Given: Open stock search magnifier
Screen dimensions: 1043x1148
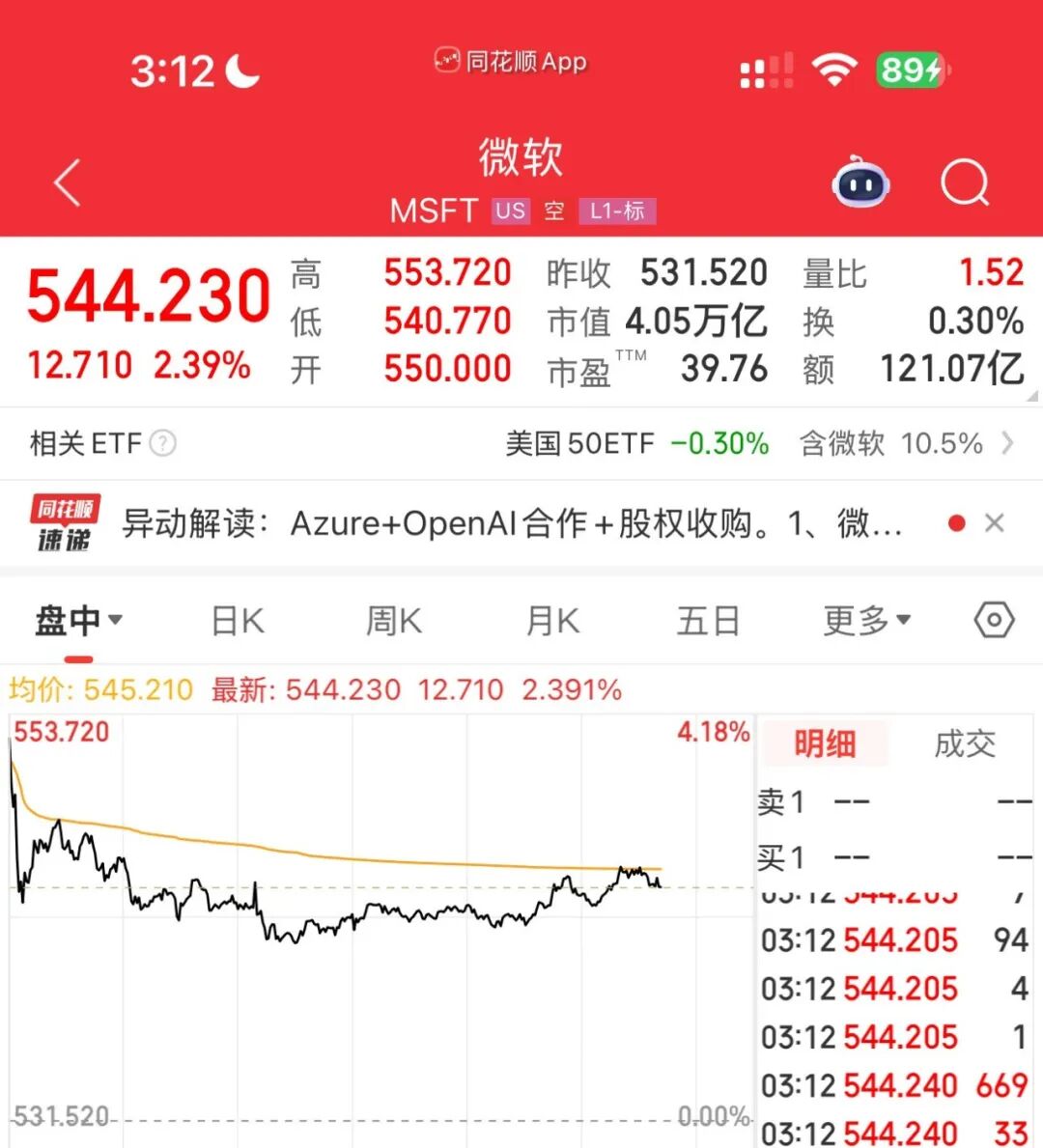Looking at the screenshot, I should click(965, 182).
